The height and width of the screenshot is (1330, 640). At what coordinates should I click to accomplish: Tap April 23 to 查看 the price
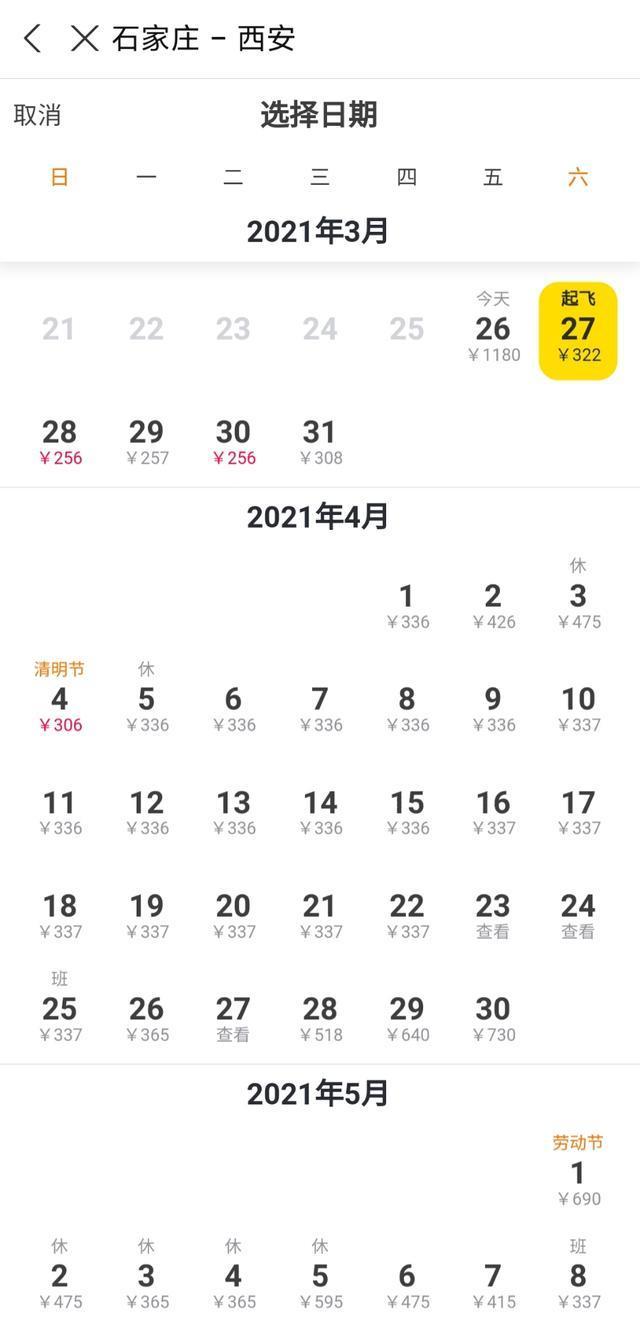pos(492,915)
